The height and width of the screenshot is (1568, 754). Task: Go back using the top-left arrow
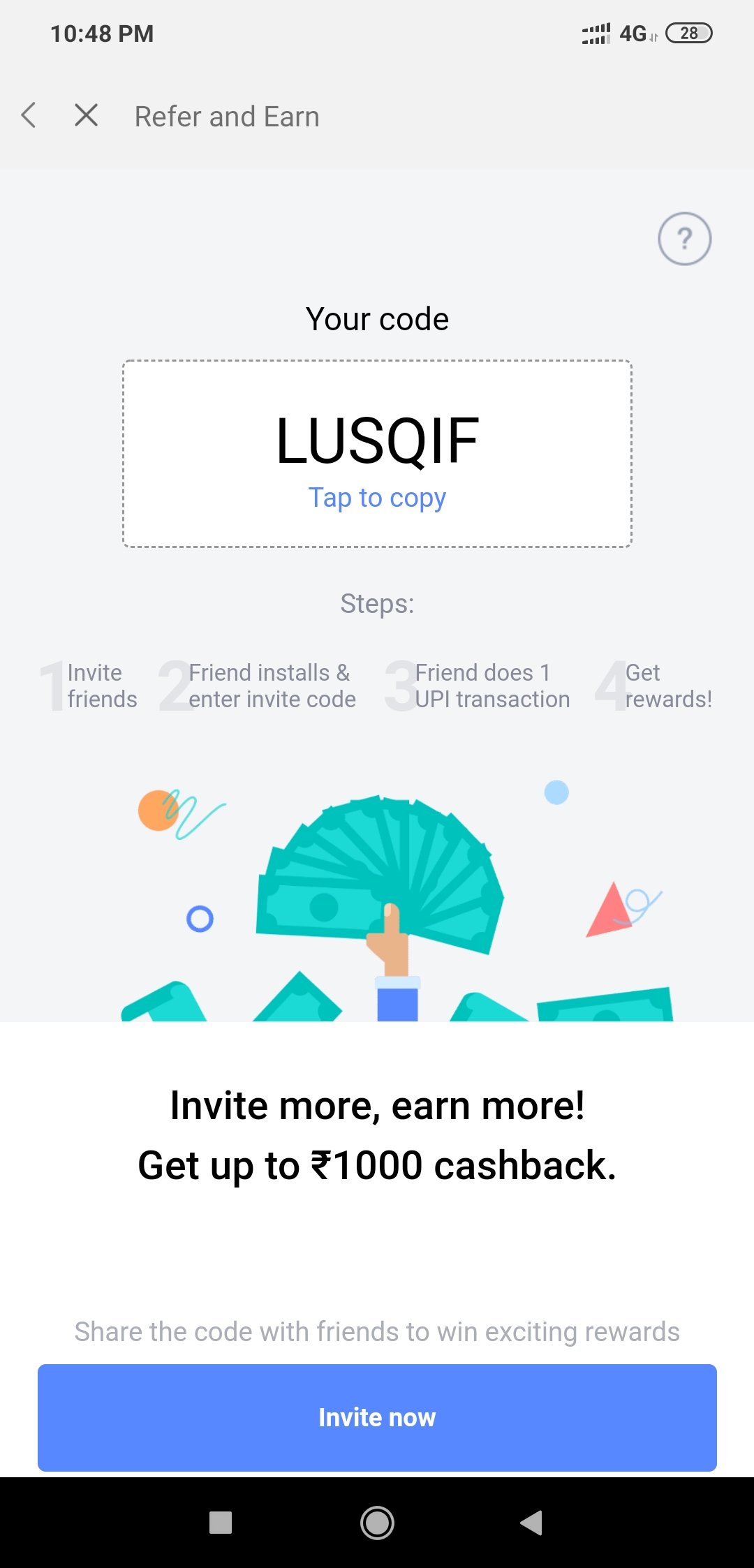(29, 115)
